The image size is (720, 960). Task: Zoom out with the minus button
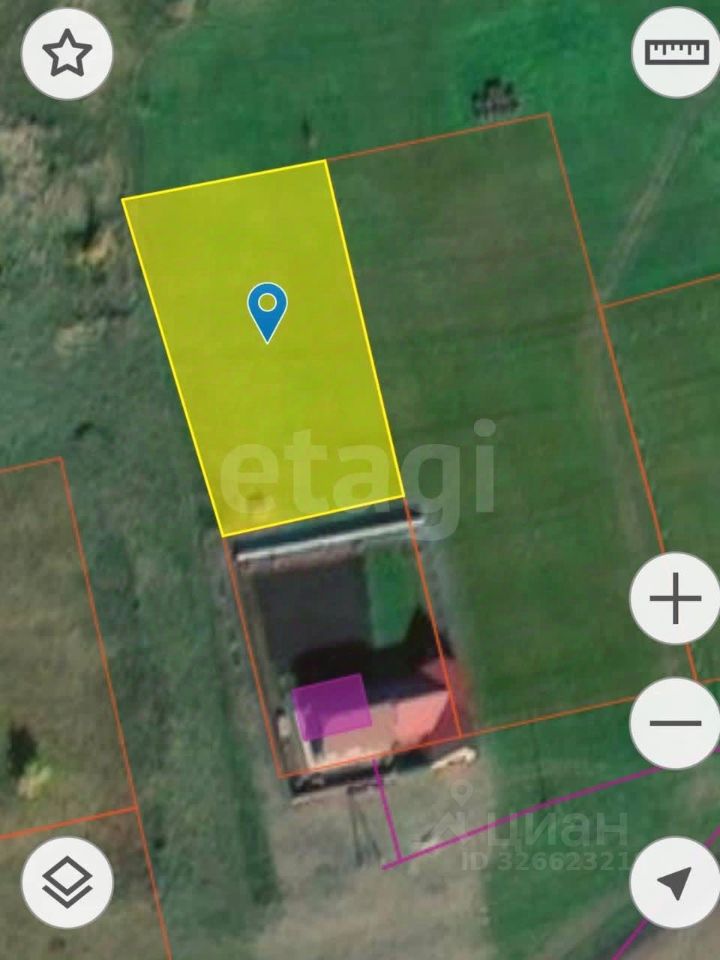click(x=675, y=723)
